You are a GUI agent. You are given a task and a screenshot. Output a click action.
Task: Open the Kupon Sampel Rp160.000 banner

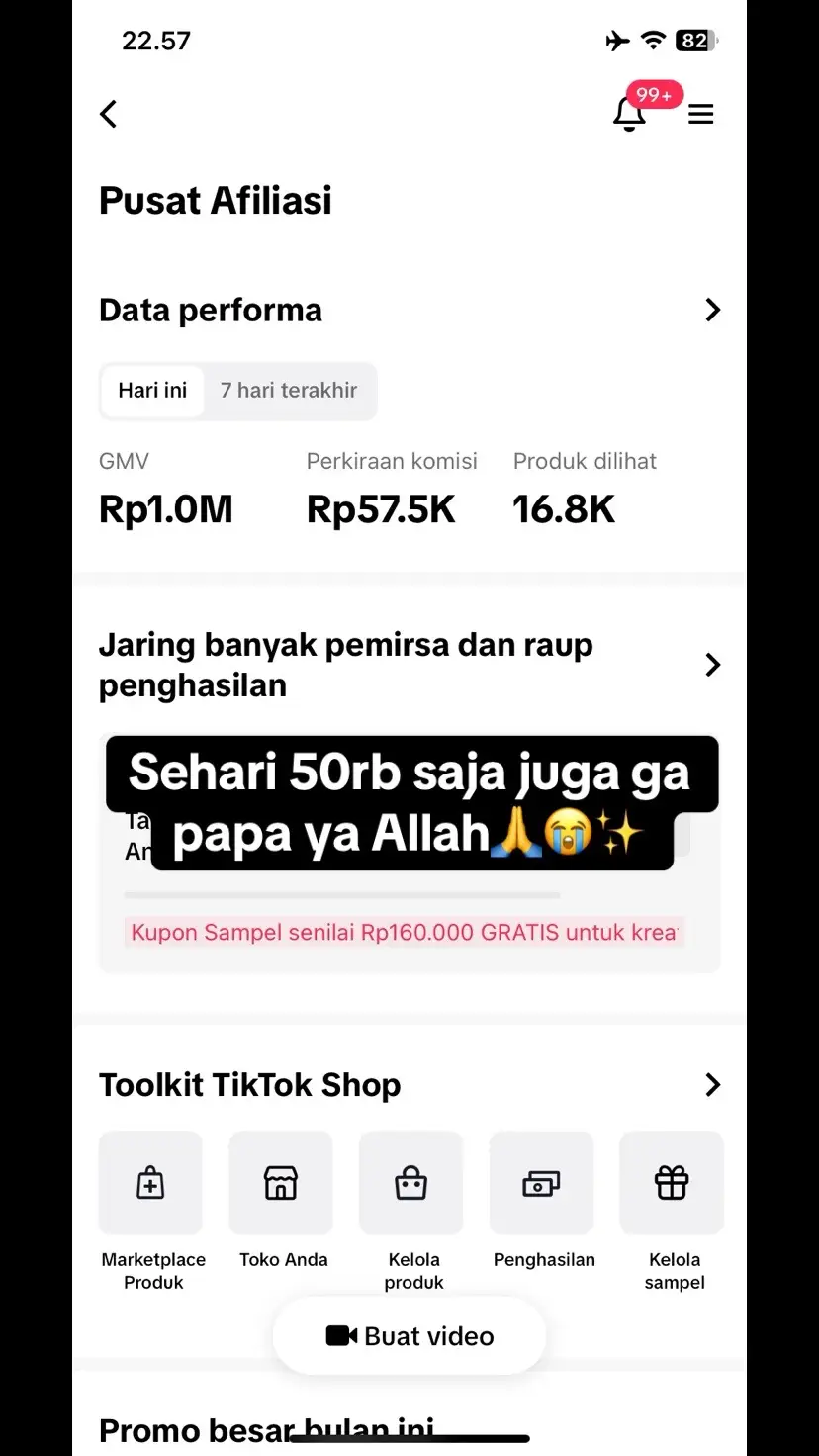click(x=405, y=932)
